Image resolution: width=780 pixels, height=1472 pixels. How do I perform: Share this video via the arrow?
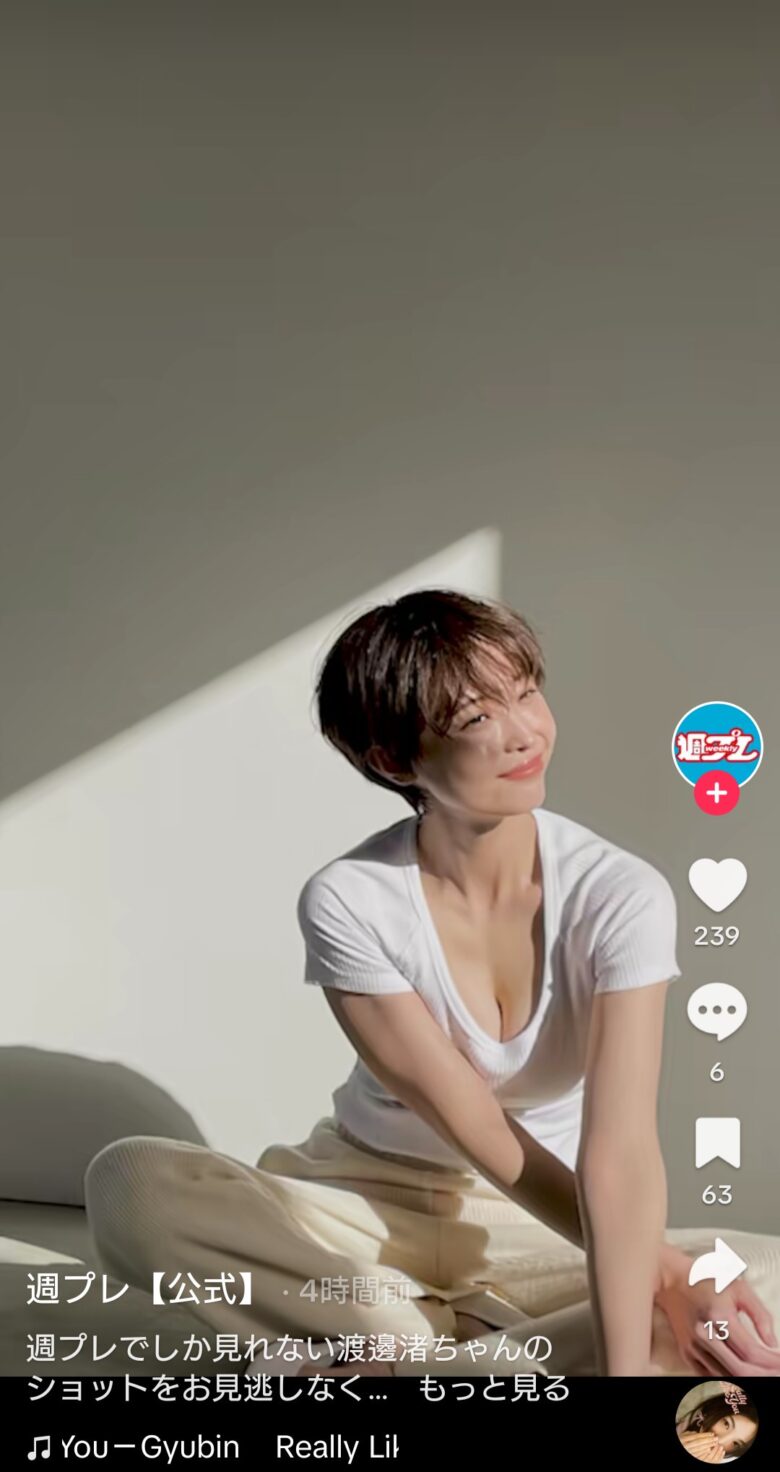click(x=717, y=1267)
